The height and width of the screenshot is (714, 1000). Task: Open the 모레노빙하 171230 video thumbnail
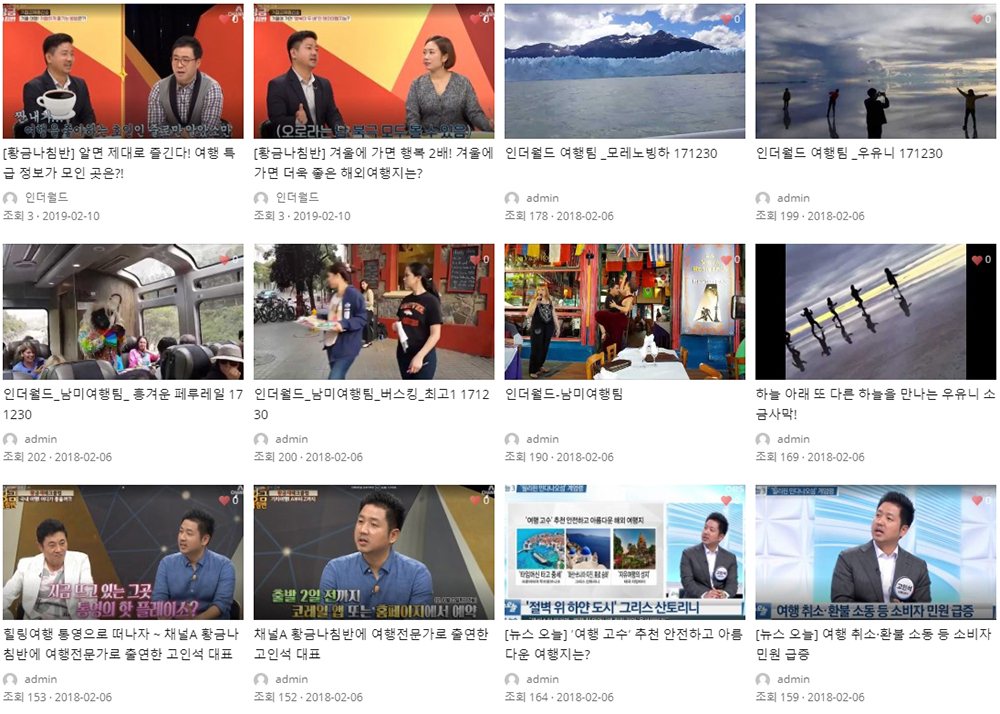625,71
